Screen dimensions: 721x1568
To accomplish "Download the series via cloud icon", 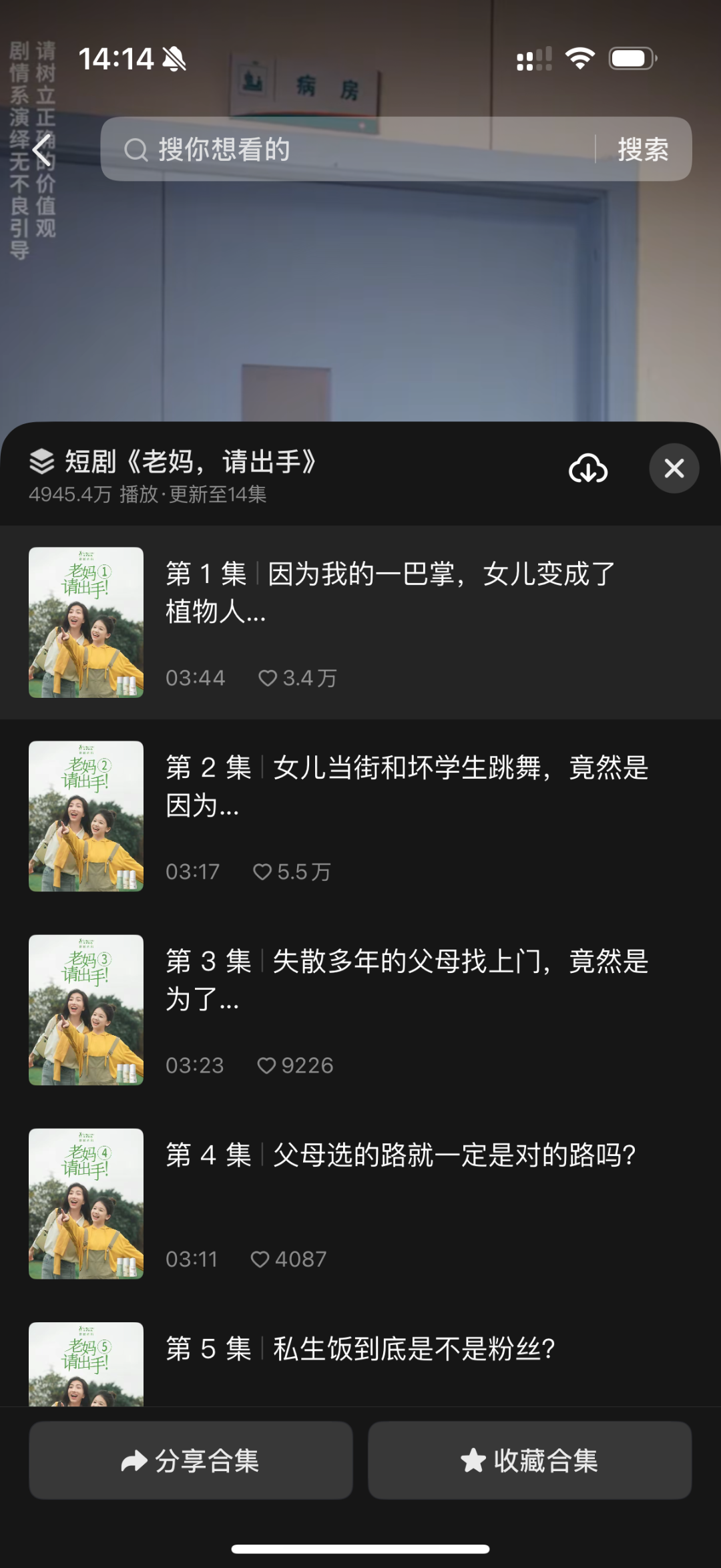I will (587, 468).
